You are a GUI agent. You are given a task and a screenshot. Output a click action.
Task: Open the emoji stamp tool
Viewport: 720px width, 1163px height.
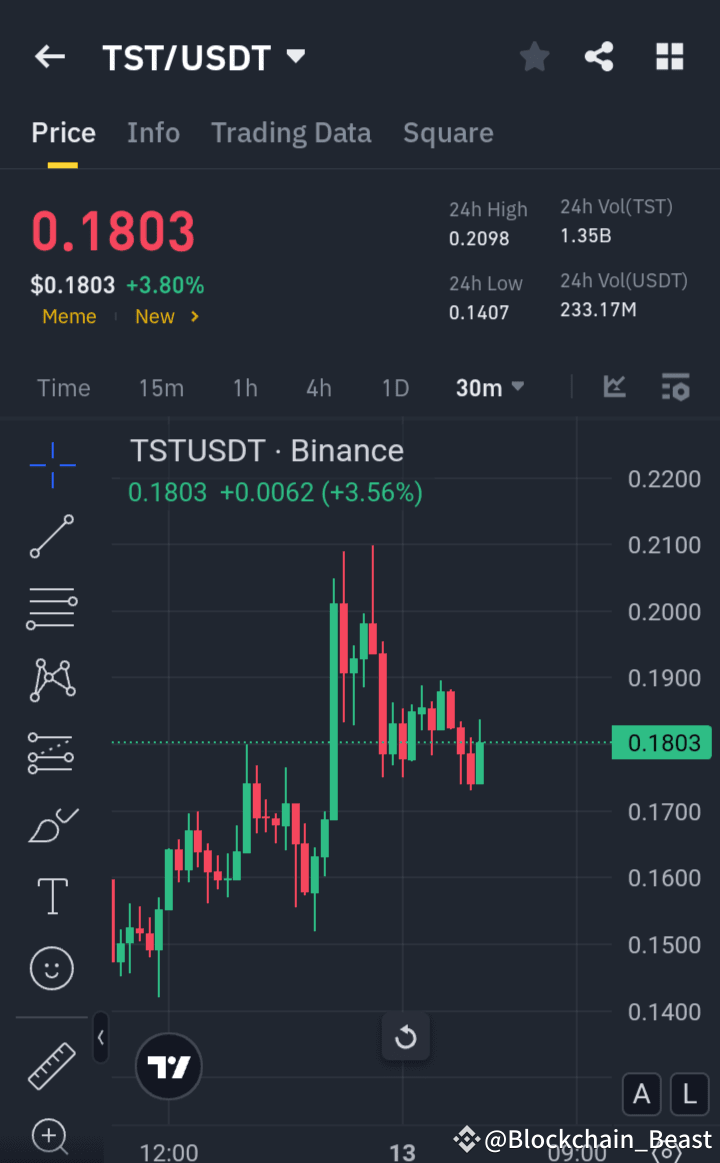click(51, 968)
